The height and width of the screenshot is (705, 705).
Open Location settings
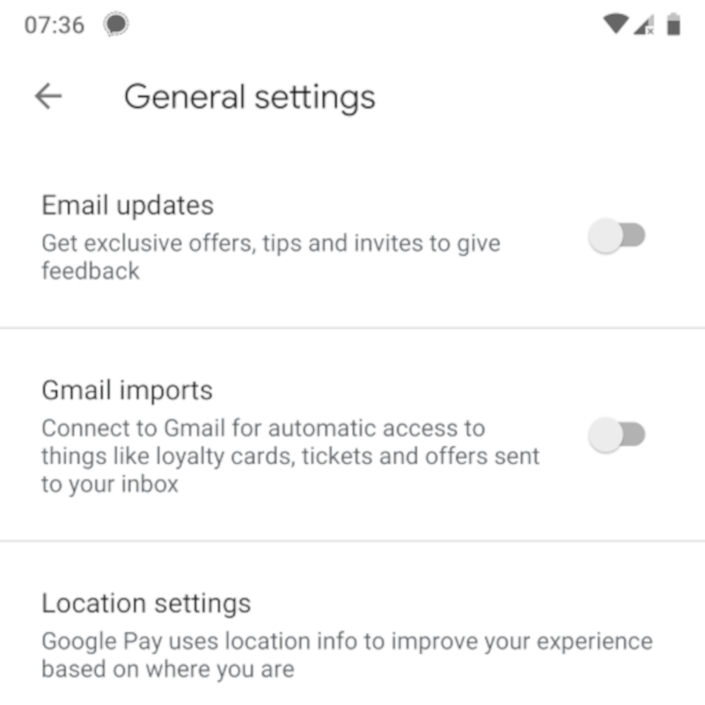[x=146, y=604]
